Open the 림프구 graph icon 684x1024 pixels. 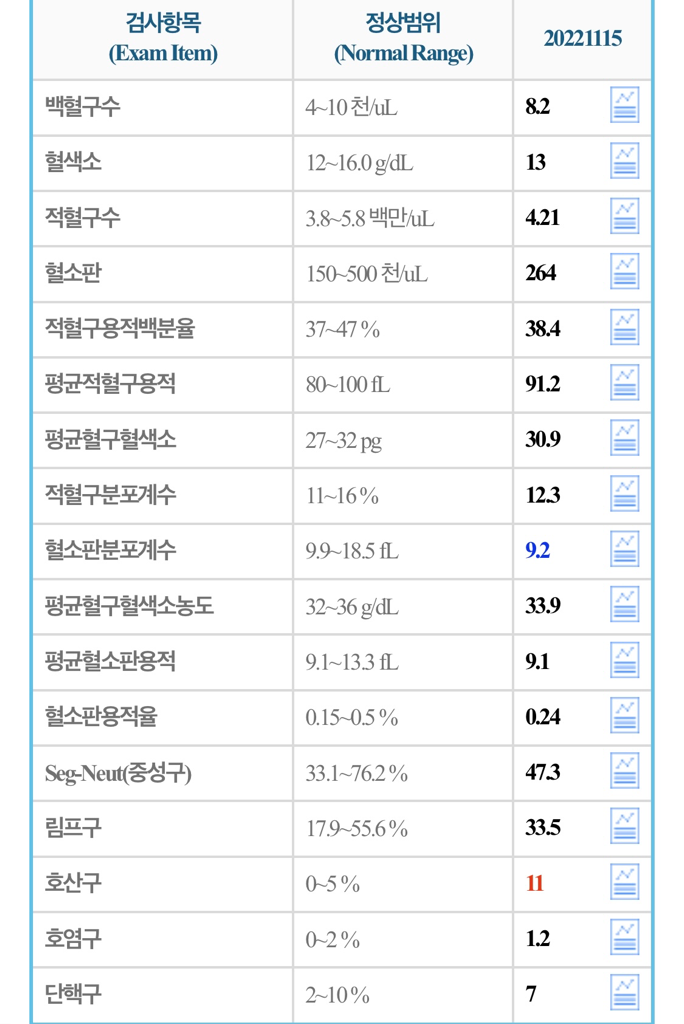tap(624, 827)
